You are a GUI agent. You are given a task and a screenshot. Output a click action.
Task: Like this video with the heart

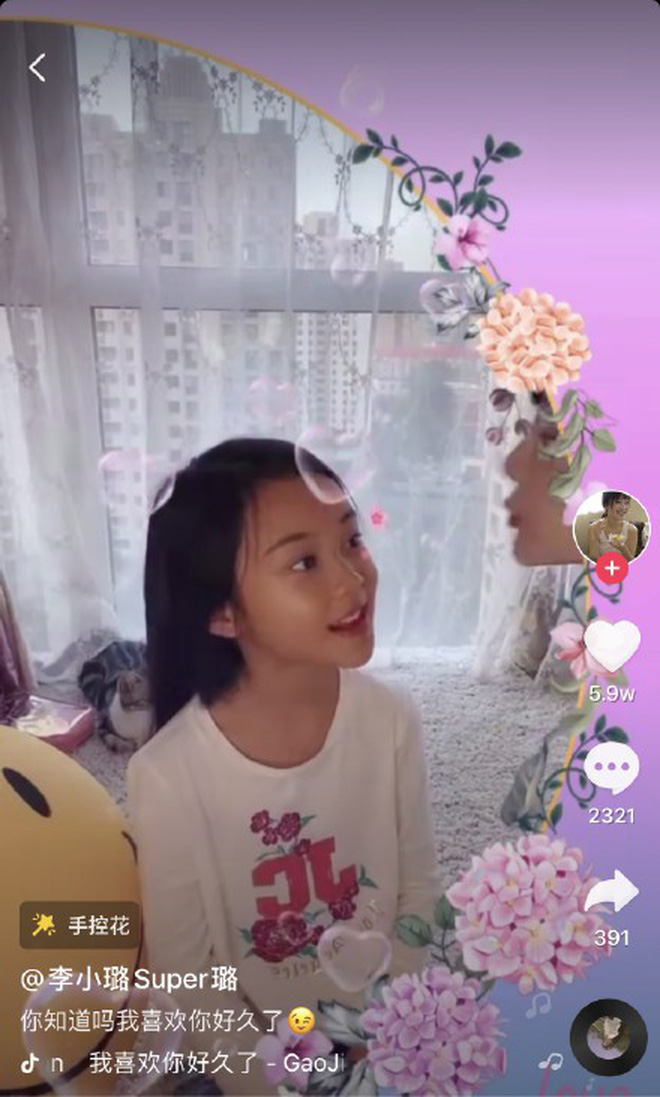coord(611,647)
